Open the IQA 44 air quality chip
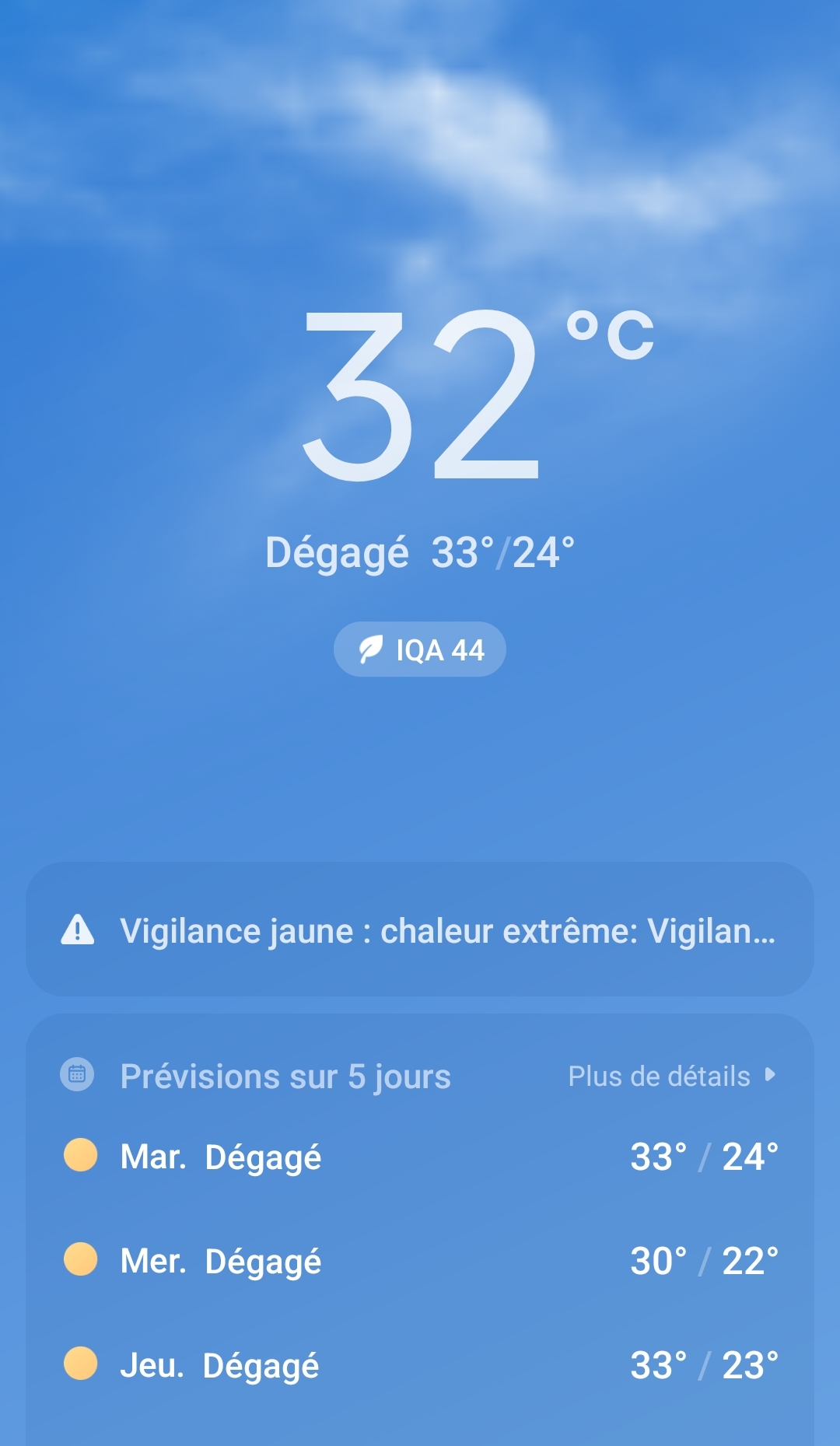840x1446 pixels. (x=420, y=649)
